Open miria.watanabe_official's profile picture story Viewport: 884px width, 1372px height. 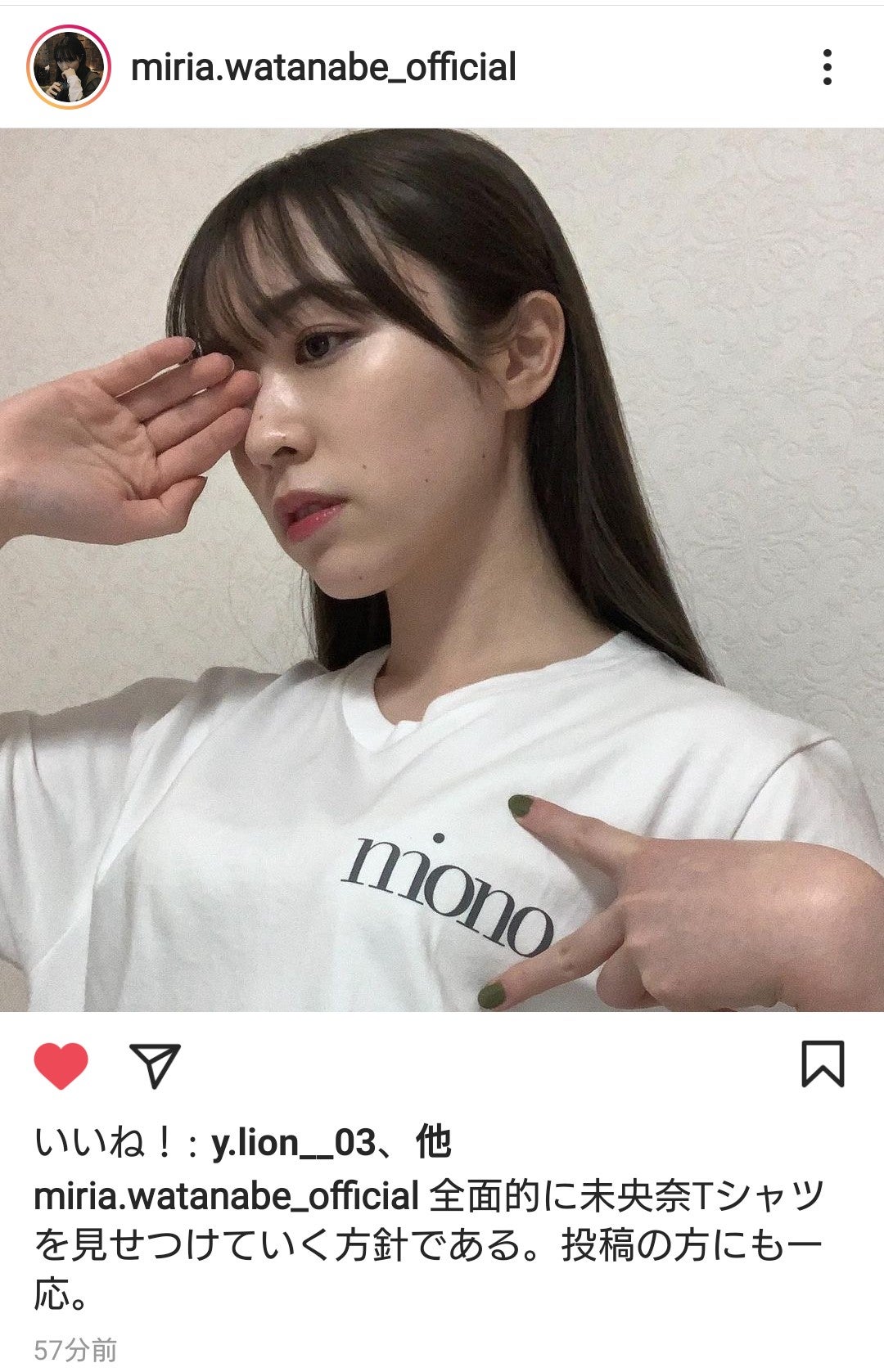click(x=69, y=67)
